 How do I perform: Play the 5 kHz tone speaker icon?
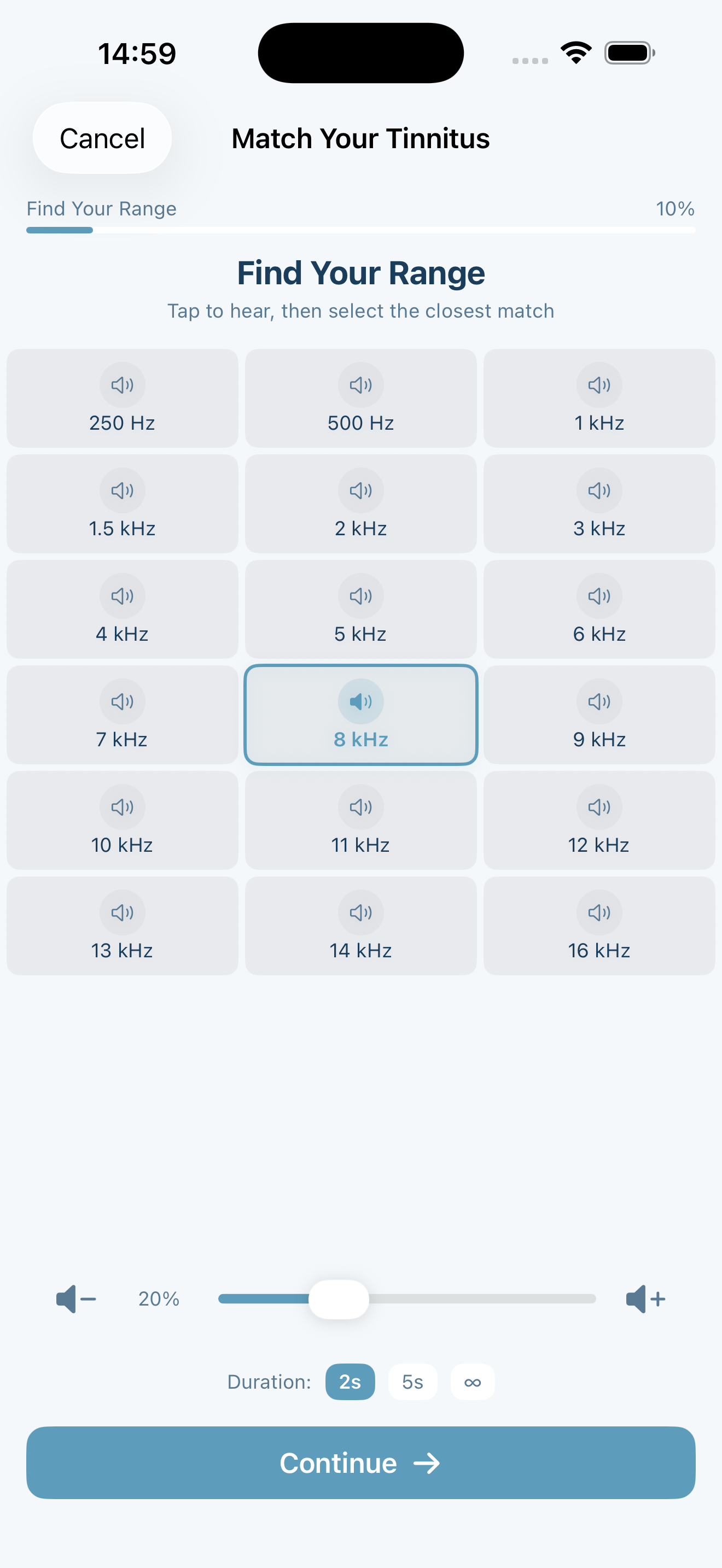tap(360, 596)
